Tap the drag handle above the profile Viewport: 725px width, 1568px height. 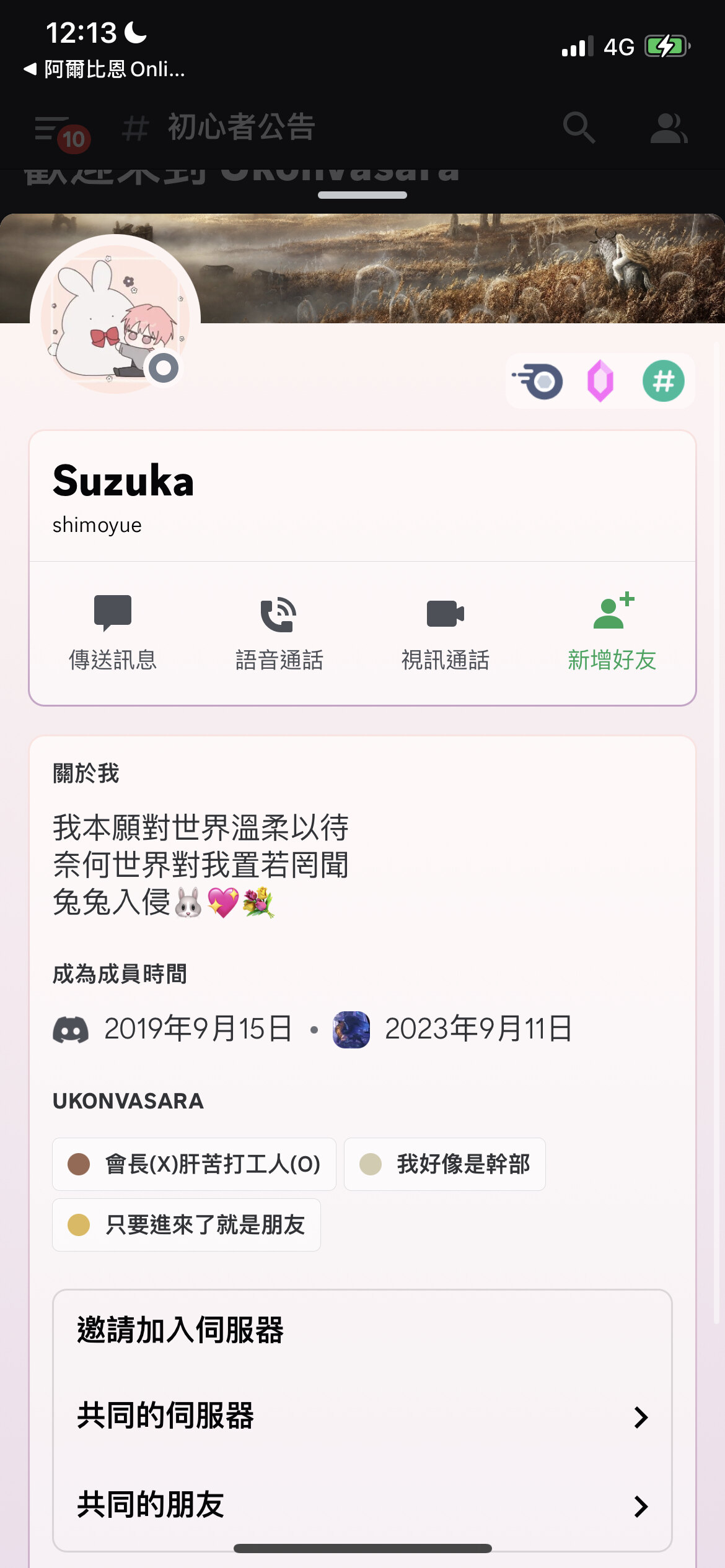(x=362, y=195)
